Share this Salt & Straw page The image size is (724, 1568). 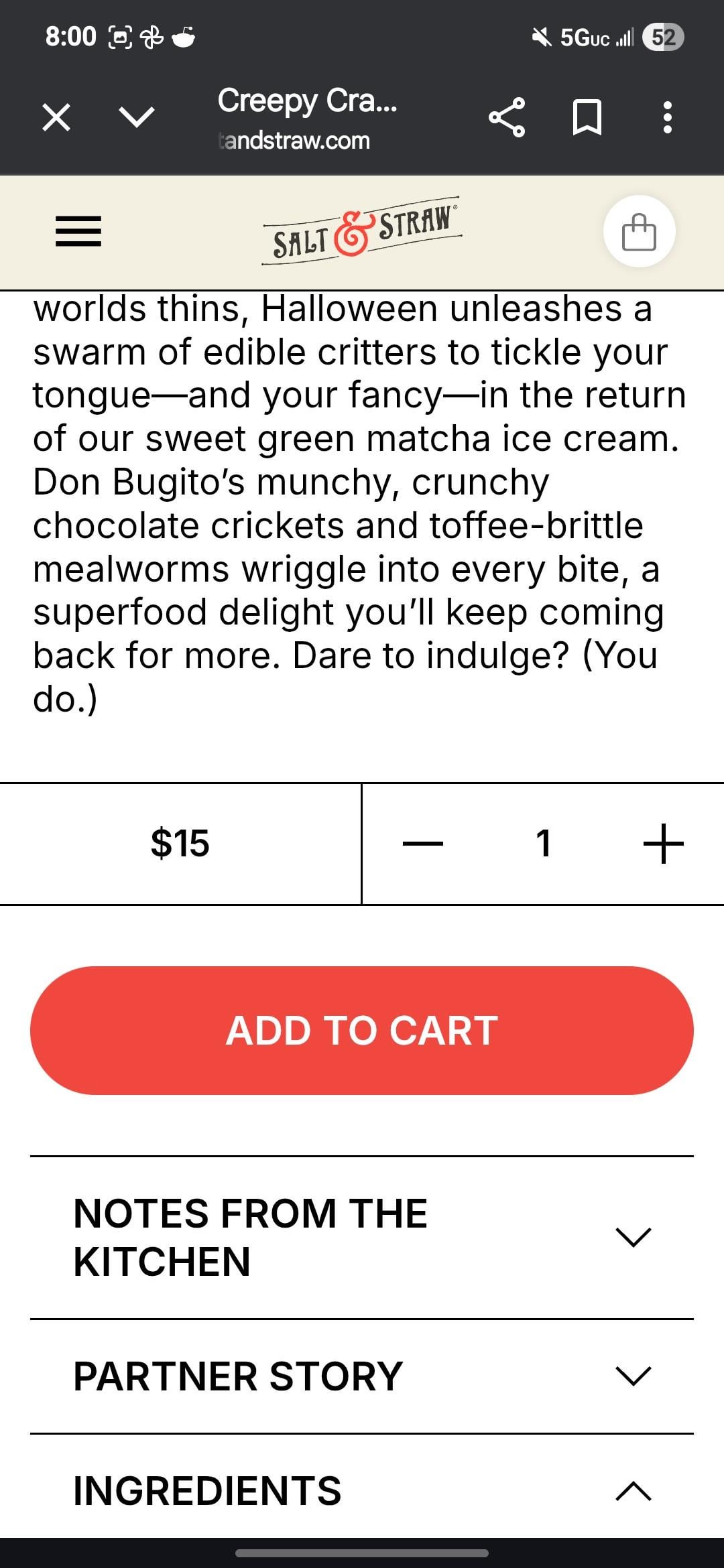506,119
